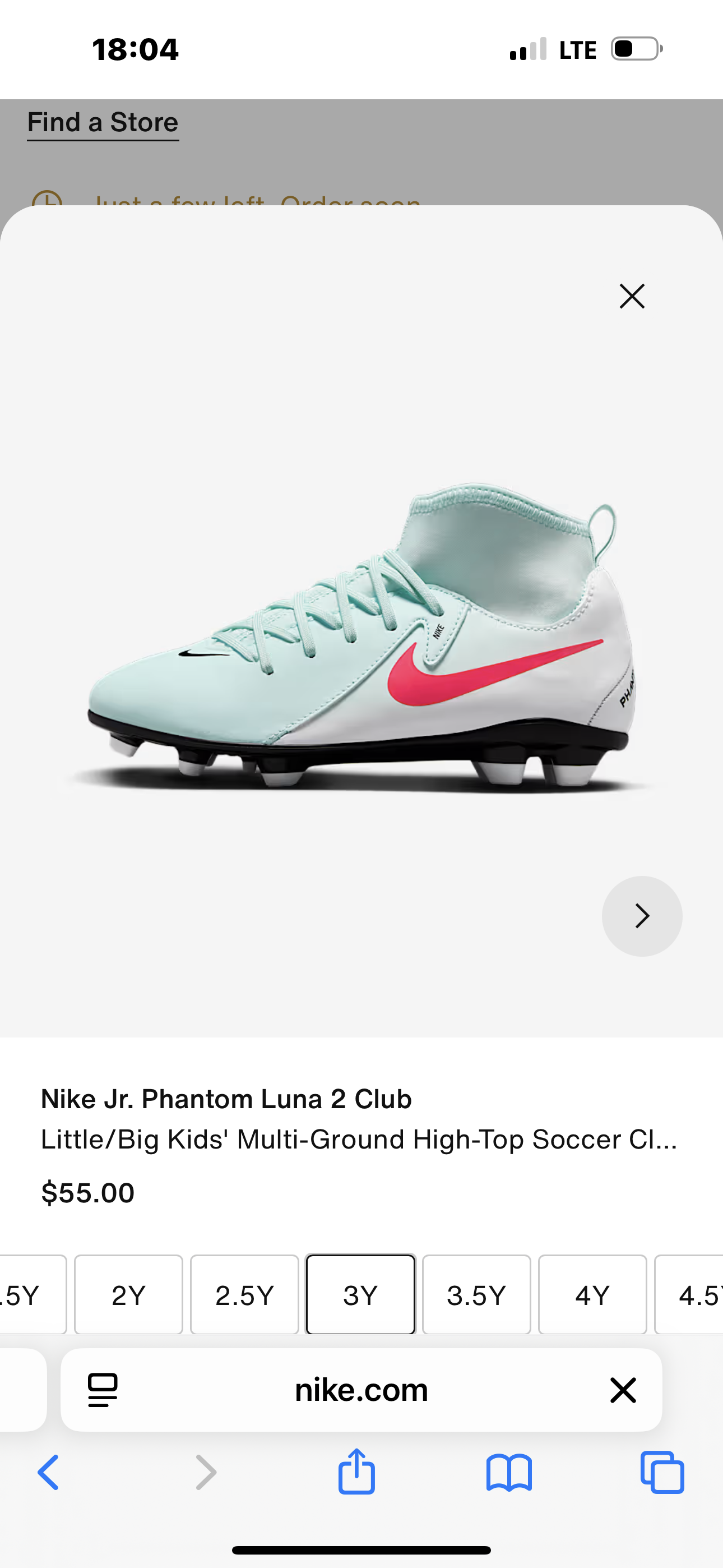Stop loading the page
The width and height of the screenshot is (723, 1568).
[623, 1390]
